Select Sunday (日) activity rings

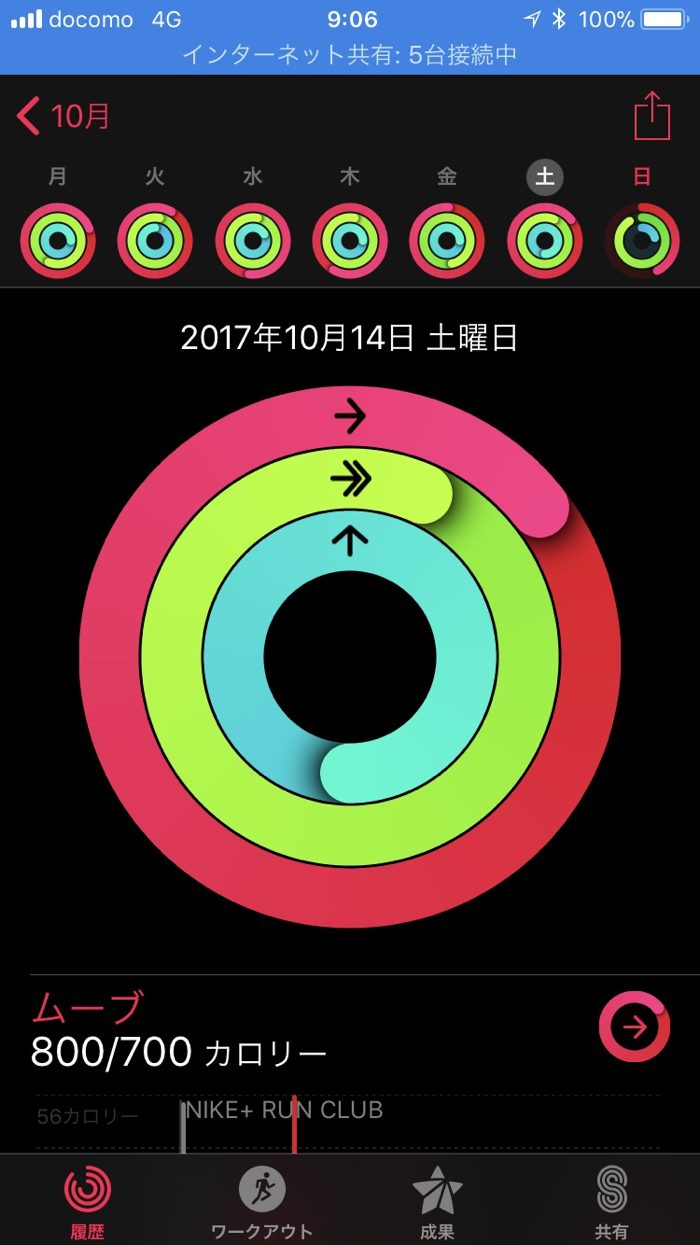coord(641,240)
